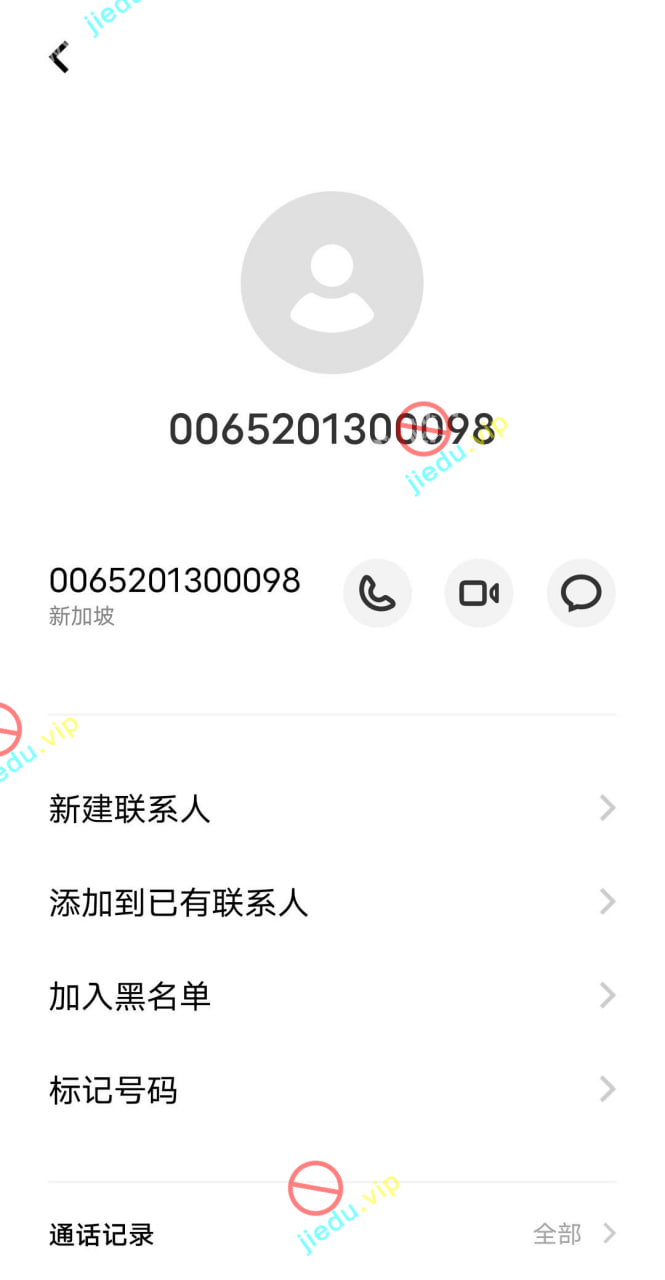The width and height of the screenshot is (665, 1280).
Task: Open 新建联系人 to create contact
Action: pos(332,808)
